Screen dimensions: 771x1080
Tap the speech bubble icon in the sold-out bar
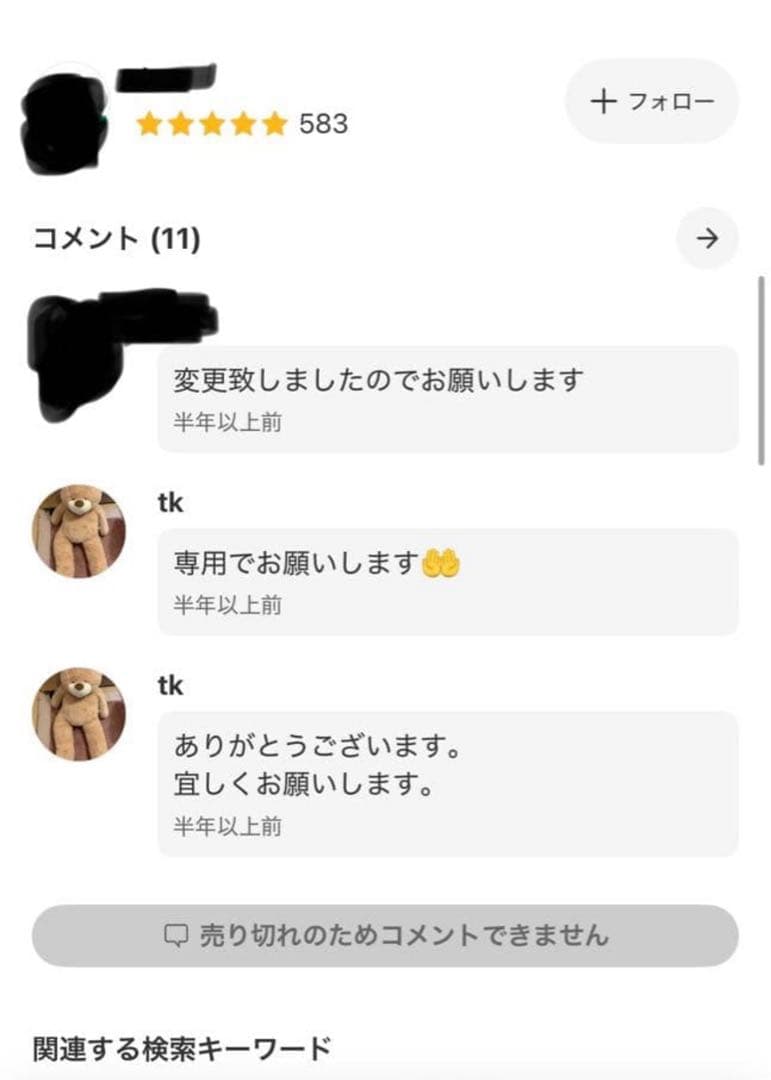point(175,934)
